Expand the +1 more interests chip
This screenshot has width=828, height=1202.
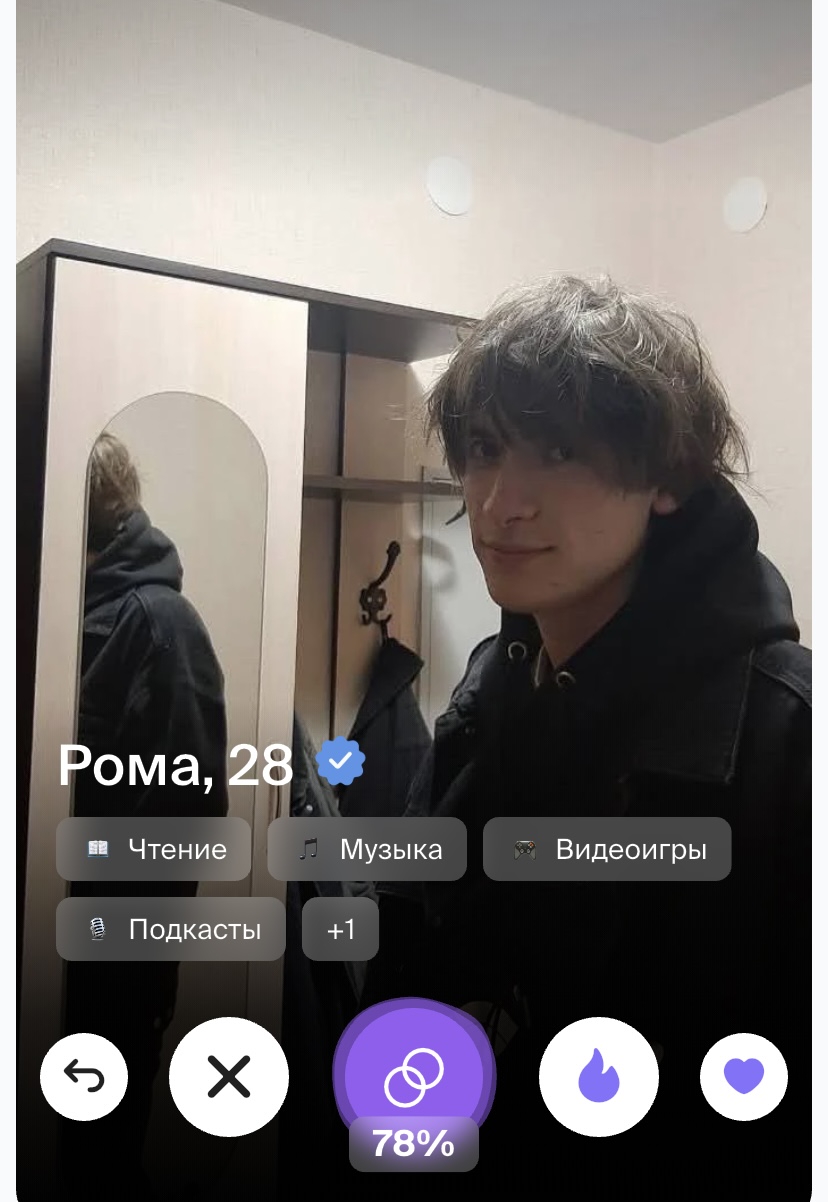[x=340, y=929]
